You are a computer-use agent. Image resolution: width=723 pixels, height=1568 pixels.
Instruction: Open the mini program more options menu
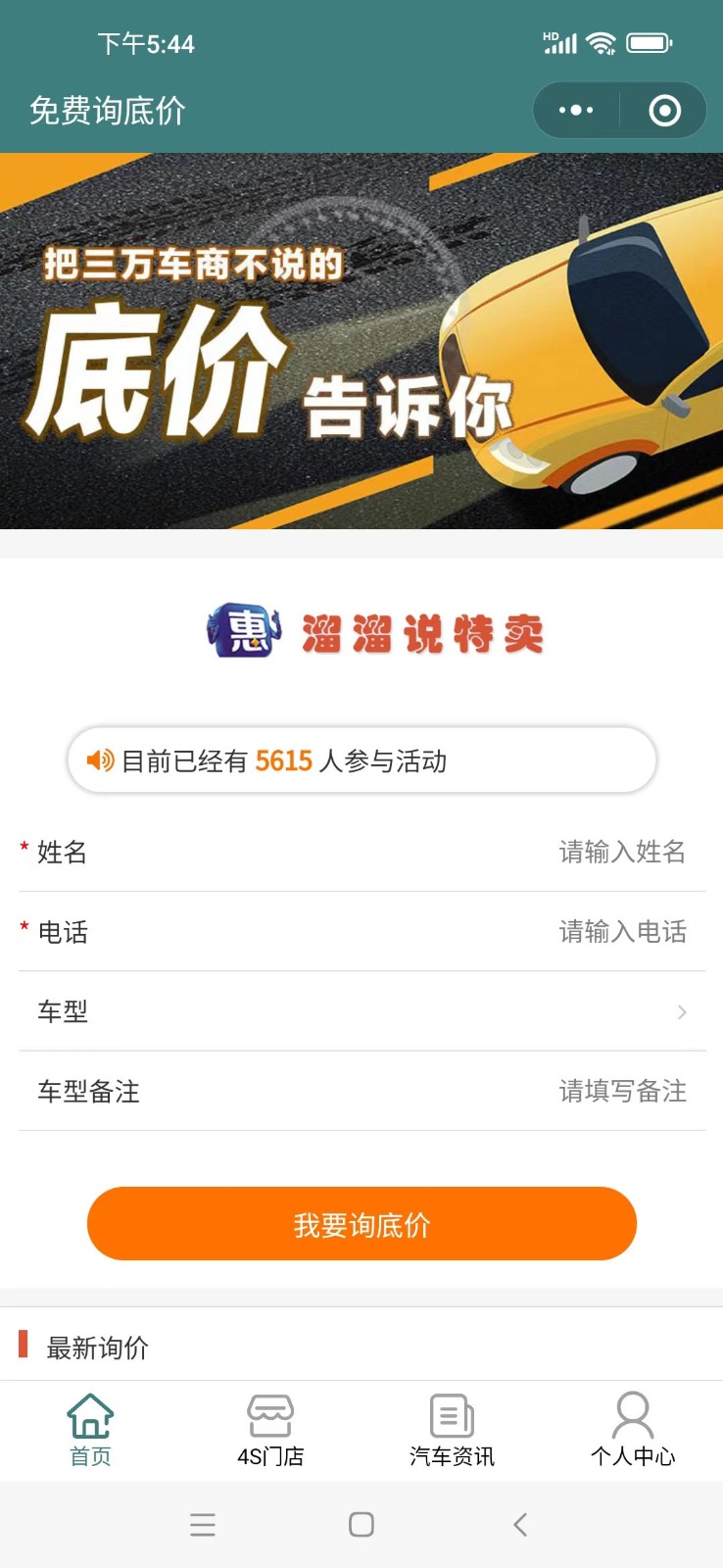pyautogui.click(x=576, y=110)
